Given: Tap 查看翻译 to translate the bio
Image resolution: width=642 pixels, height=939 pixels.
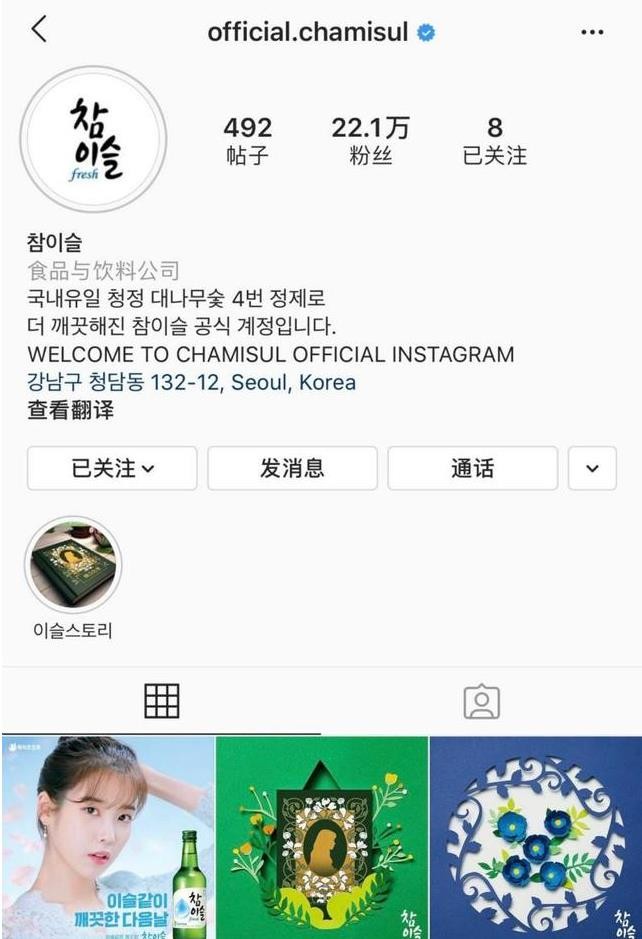Looking at the screenshot, I should pyautogui.click(x=70, y=410).
